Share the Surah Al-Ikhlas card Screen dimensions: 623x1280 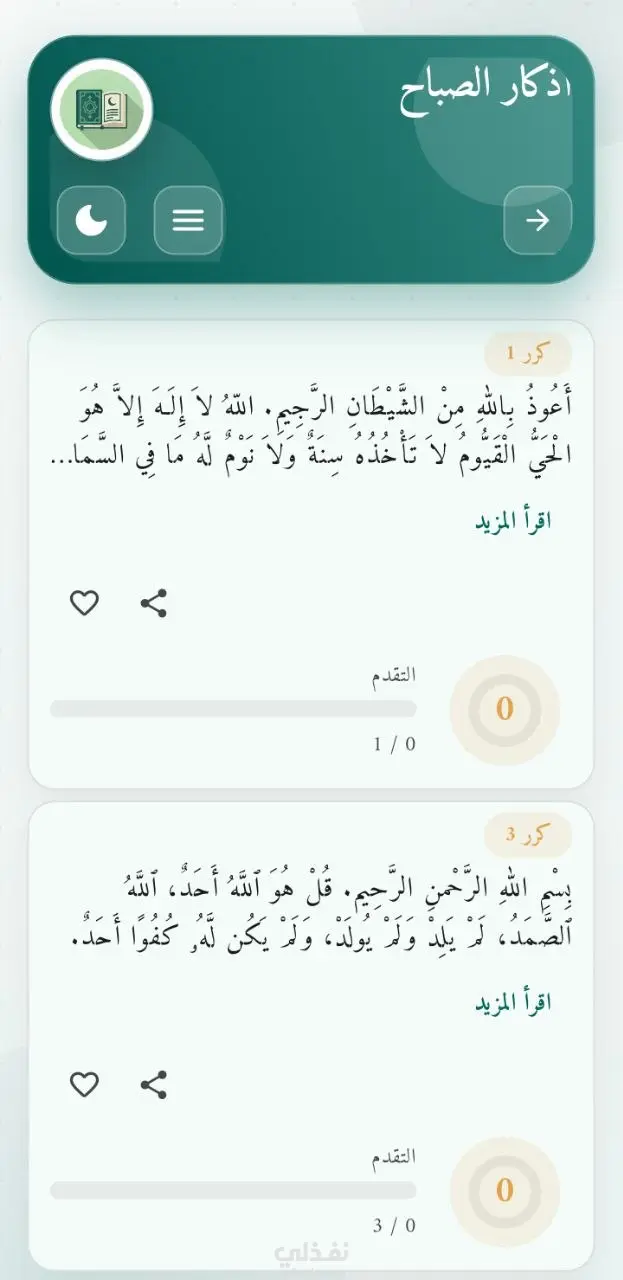(153, 1085)
